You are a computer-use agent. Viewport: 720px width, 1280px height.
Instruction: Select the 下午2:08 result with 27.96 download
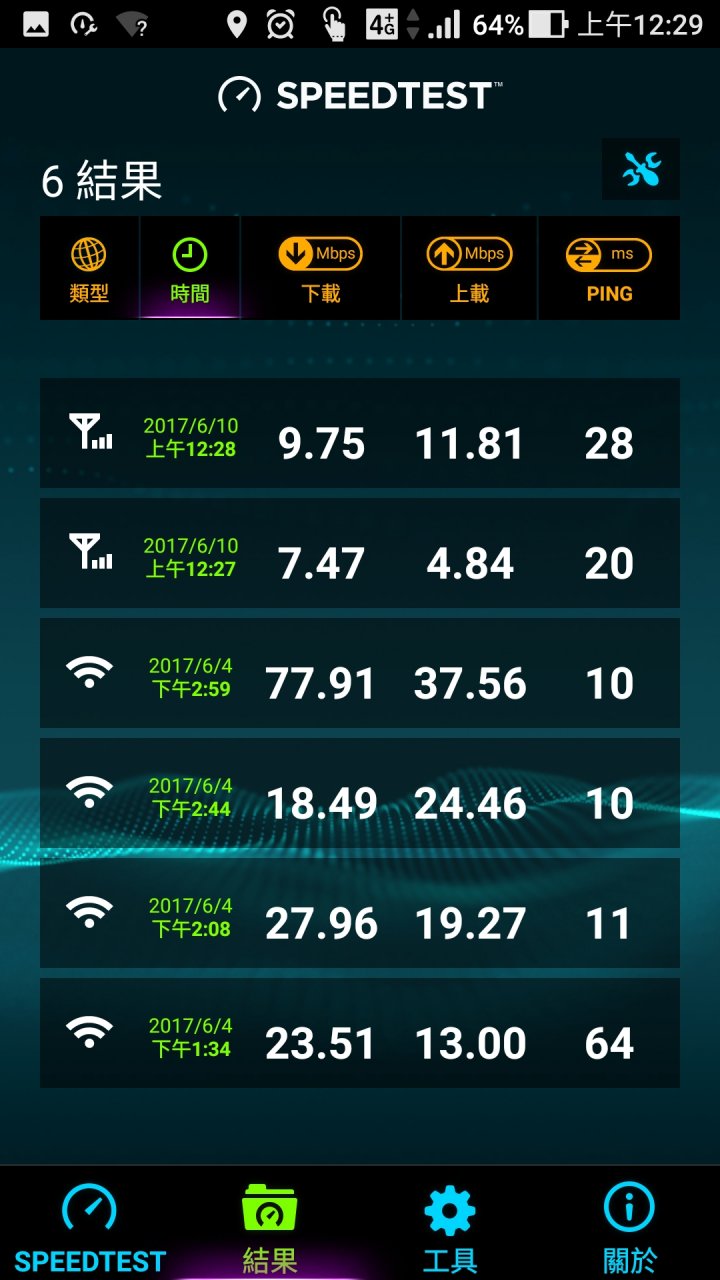(360, 913)
